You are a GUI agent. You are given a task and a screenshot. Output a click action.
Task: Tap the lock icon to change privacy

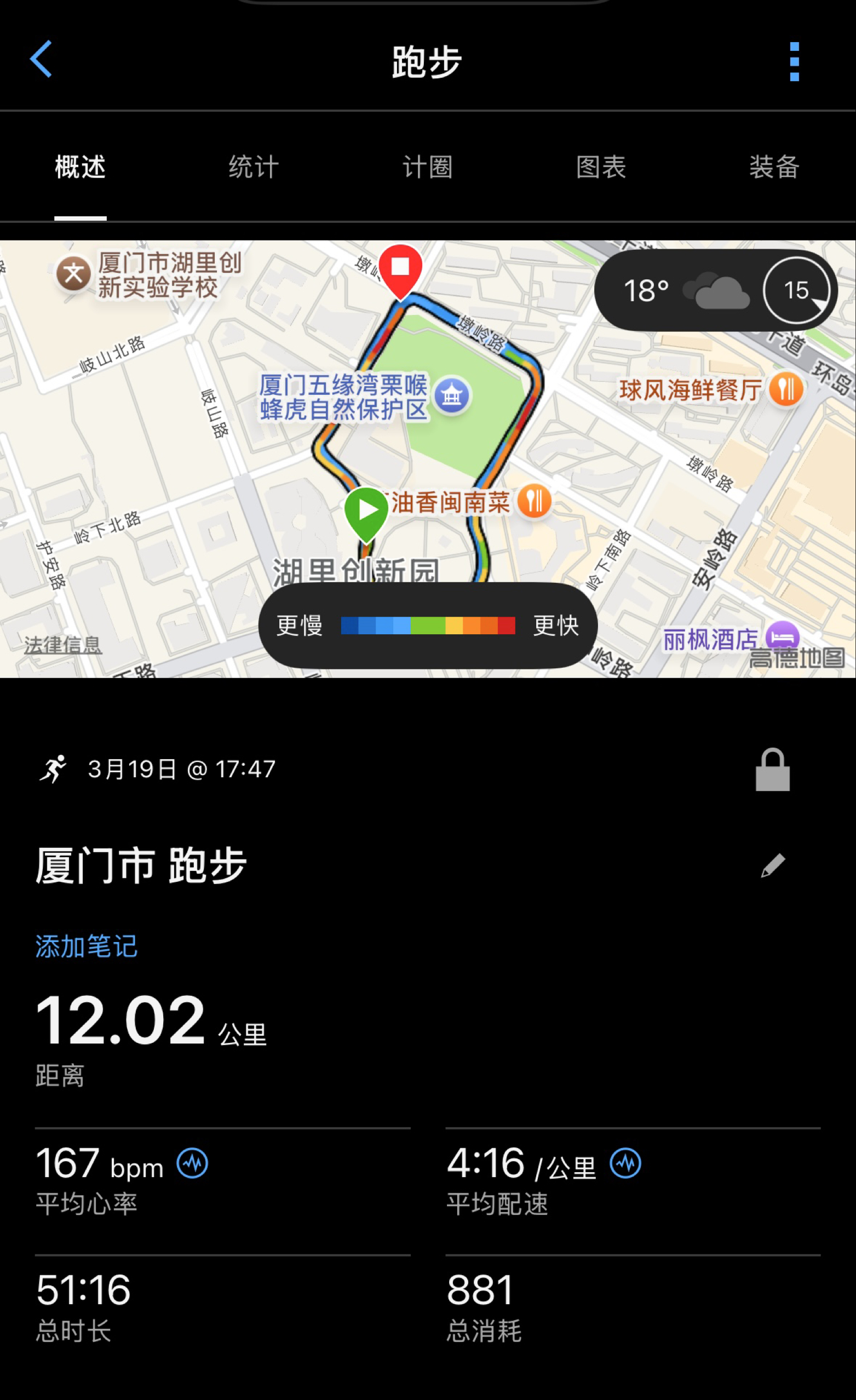(773, 771)
